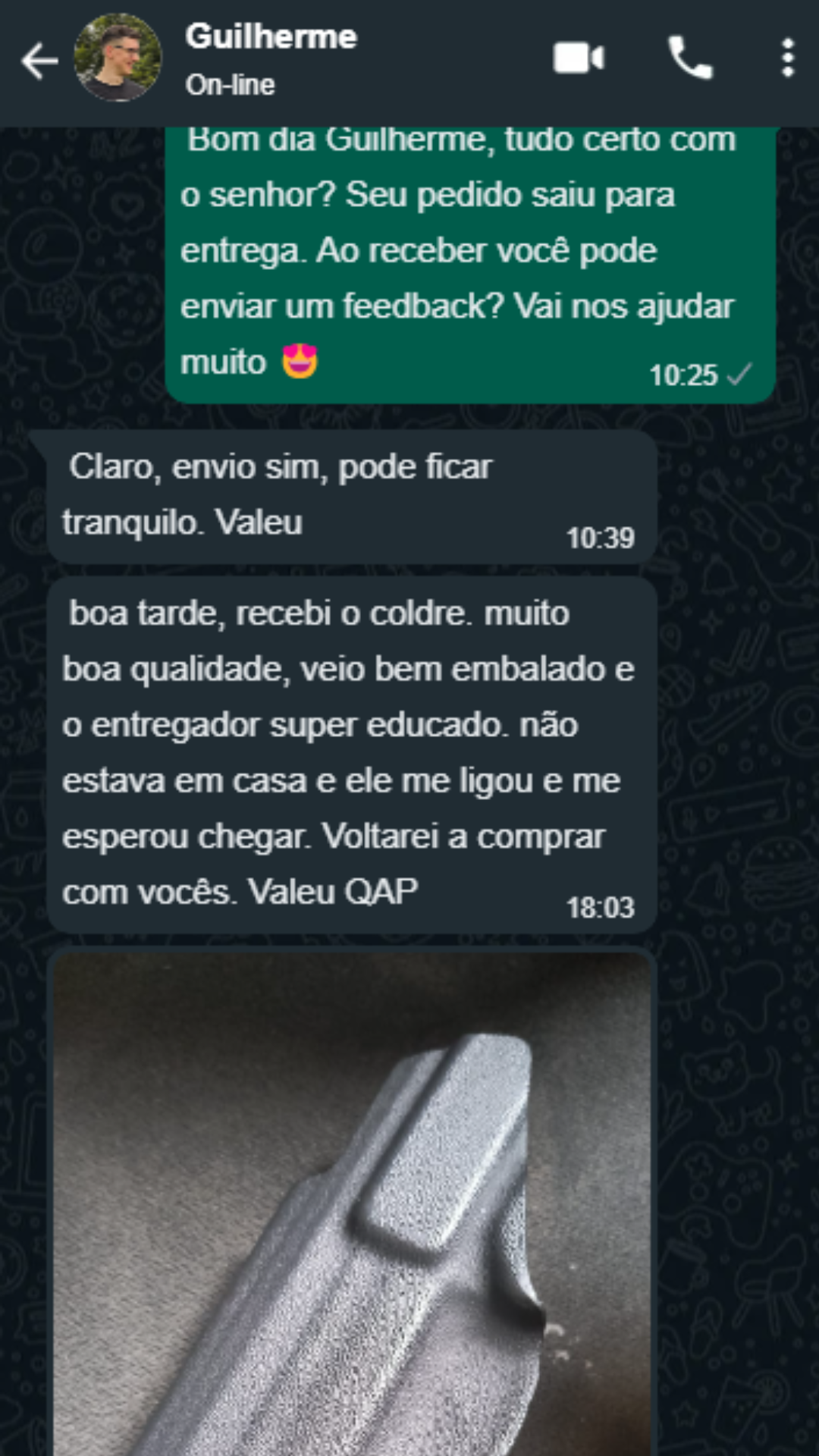Open Guilherme's contact info
The width and height of the screenshot is (819, 1456).
[271, 58]
